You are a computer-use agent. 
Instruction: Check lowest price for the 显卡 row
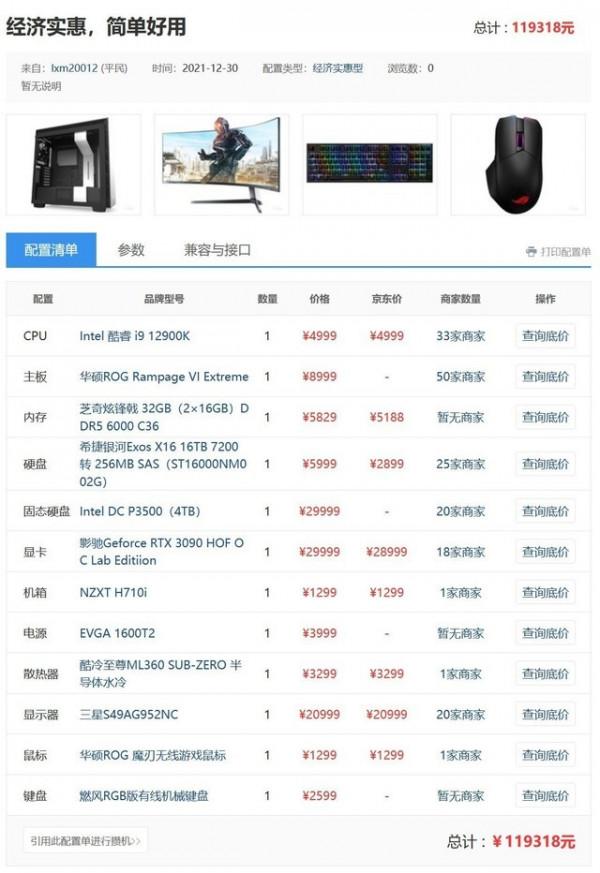click(545, 552)
